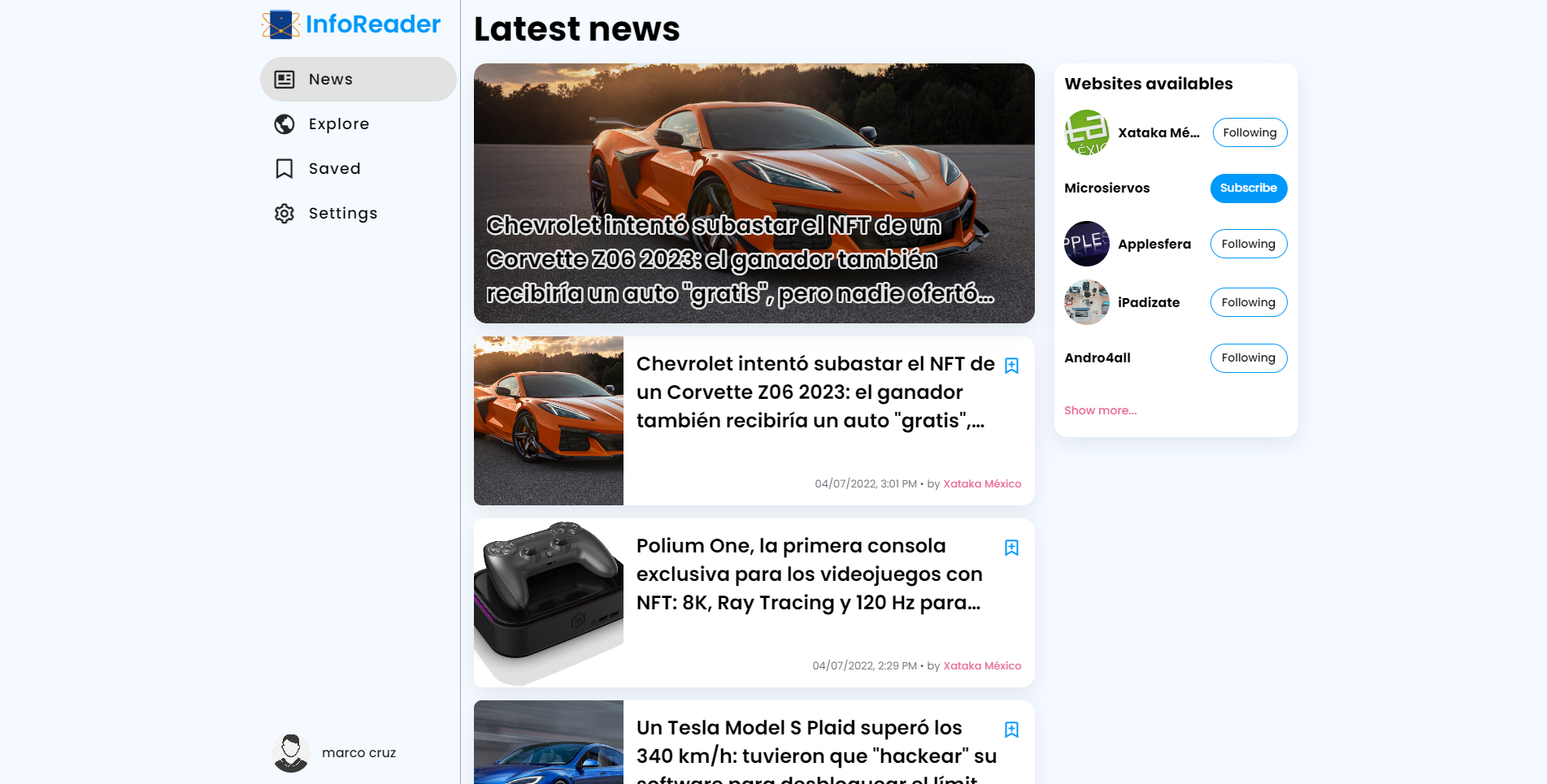Subscribe to Microsiervos
Image resolution: width=1547 pixels, height=784 pixels.
pos(1248,188)
